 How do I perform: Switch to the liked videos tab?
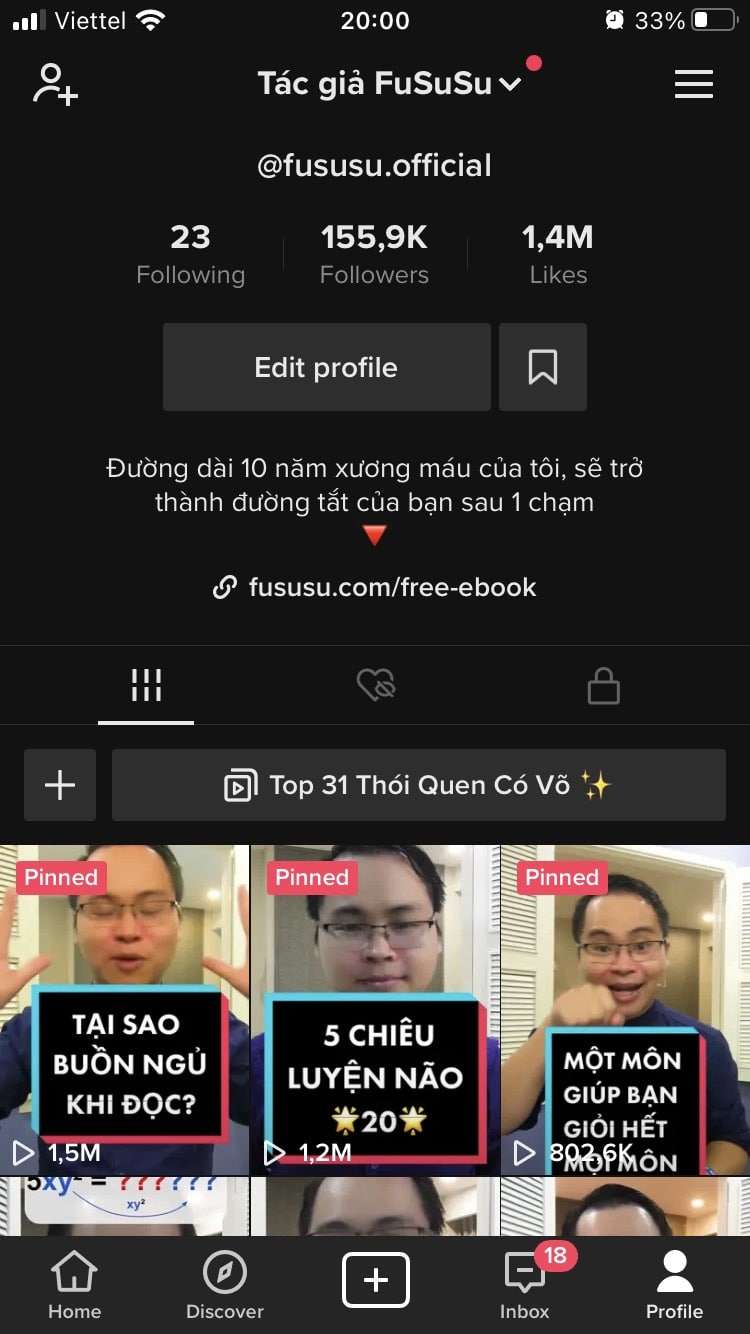point(376,686)
